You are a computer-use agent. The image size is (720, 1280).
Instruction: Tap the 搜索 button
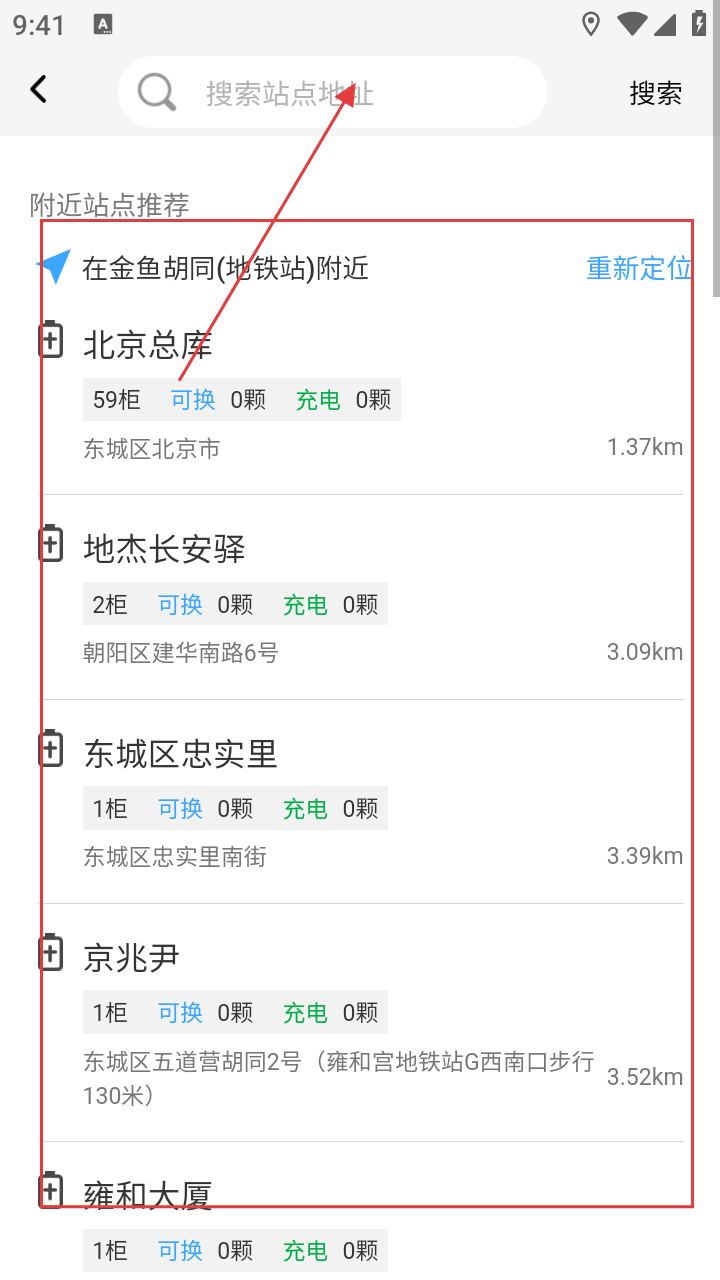pyautogui.click(x=655, y=93)
